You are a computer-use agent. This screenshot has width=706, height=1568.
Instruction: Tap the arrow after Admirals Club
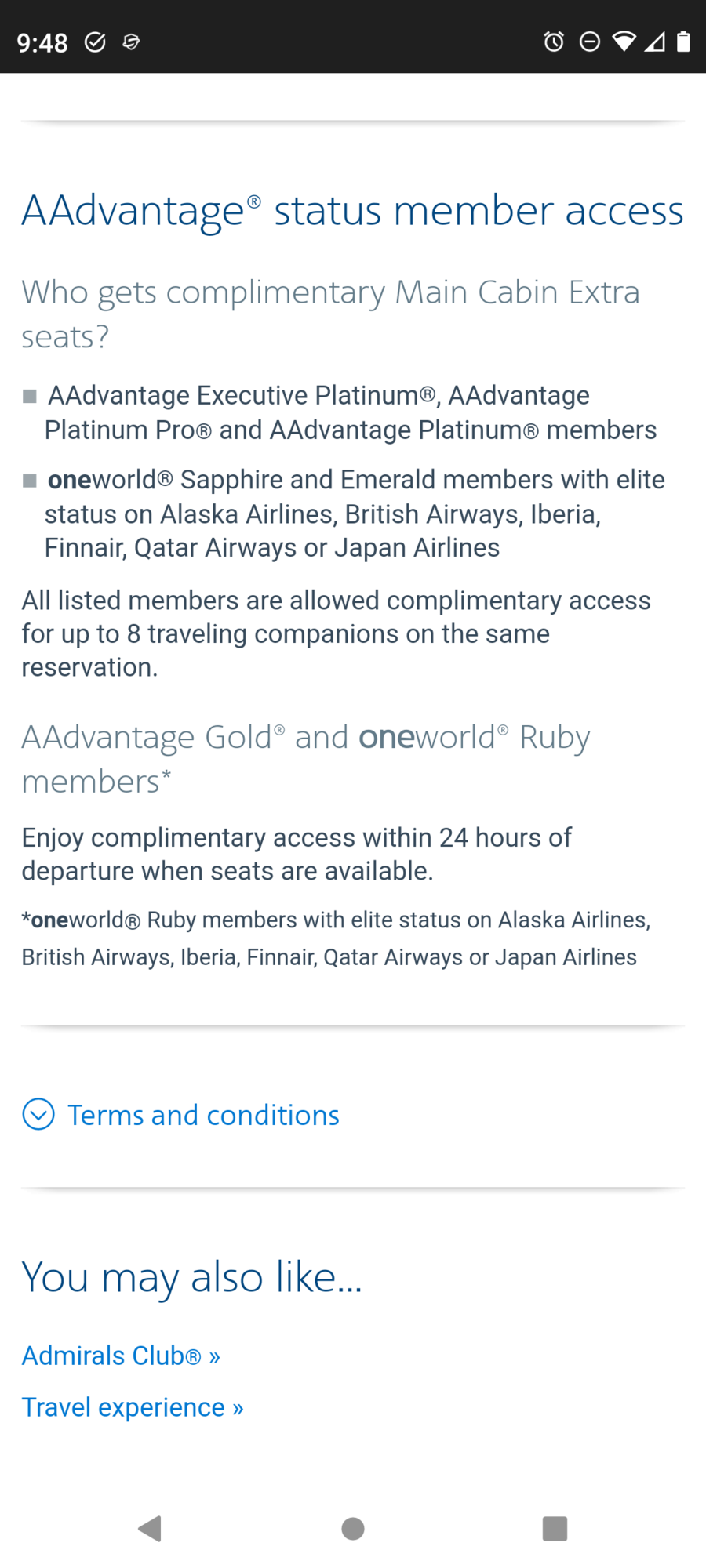point(213,1355)
